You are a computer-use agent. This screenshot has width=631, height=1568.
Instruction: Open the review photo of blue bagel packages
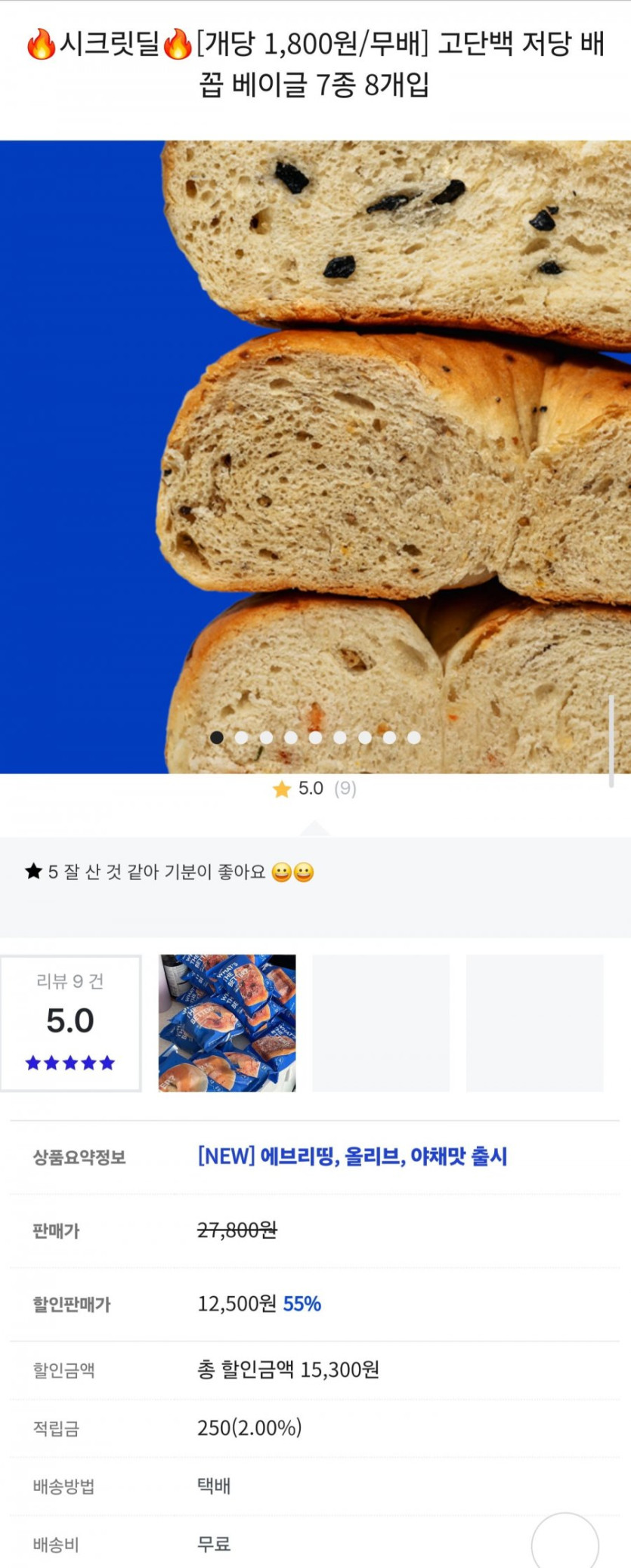tap(227, 1023)
